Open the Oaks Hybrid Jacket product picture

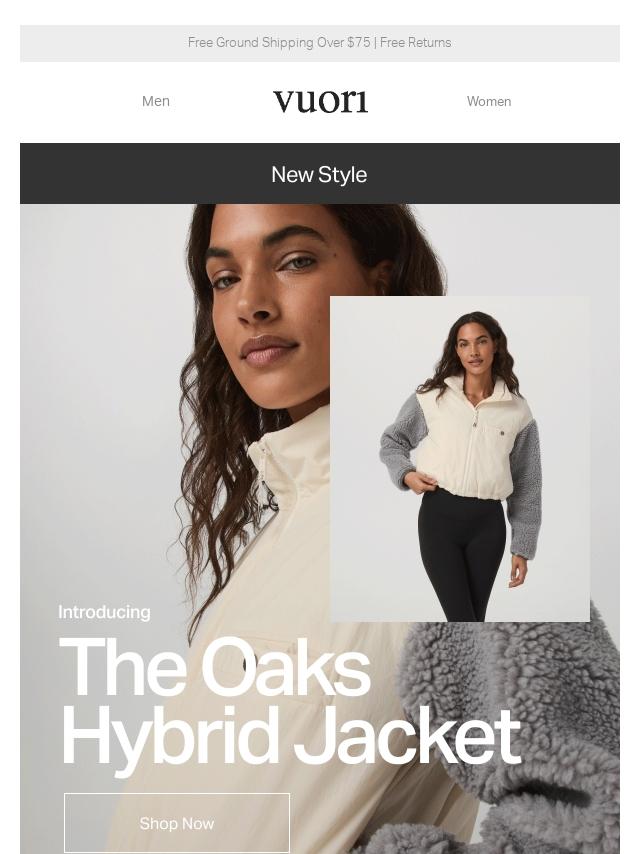click(460, 458)
